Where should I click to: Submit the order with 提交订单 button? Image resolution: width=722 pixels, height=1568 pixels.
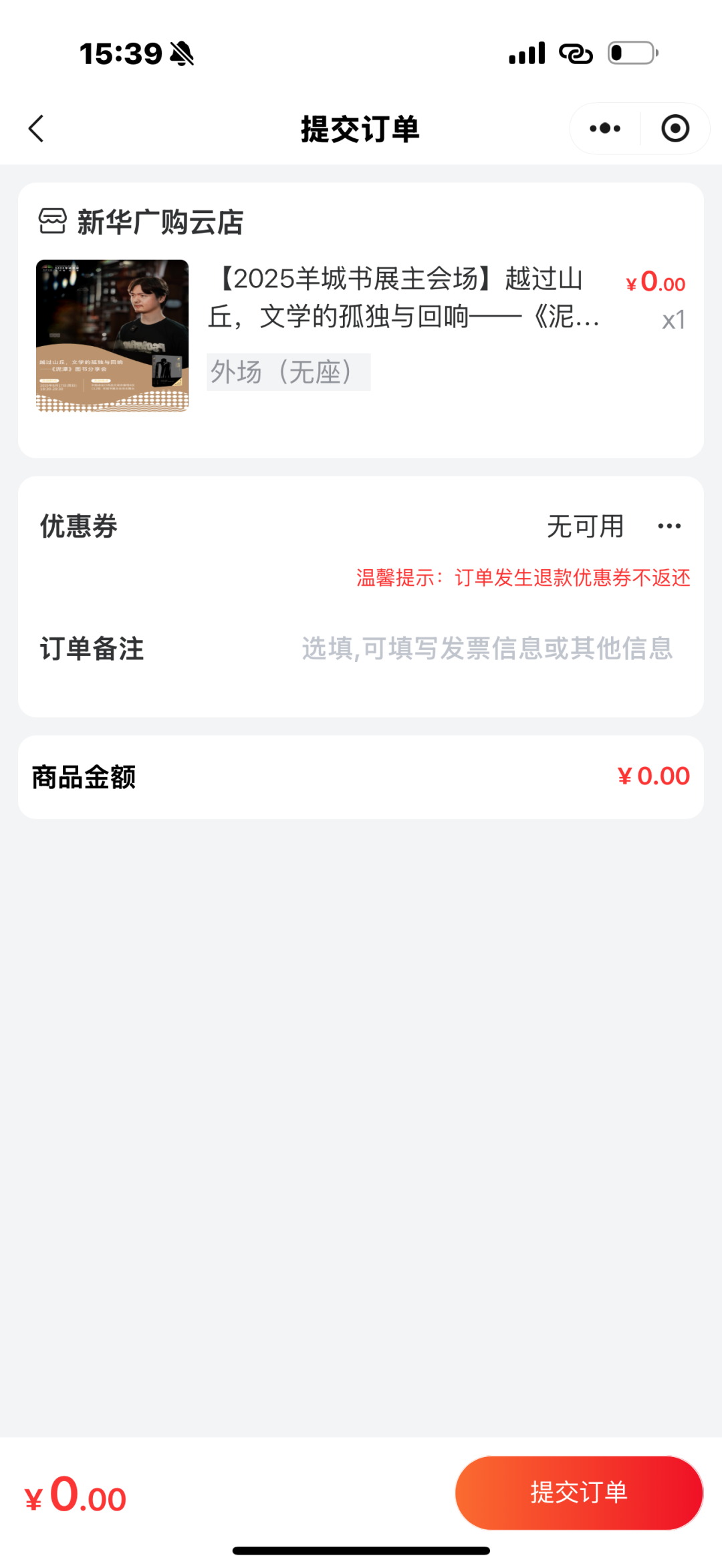tap(579, 1493)
